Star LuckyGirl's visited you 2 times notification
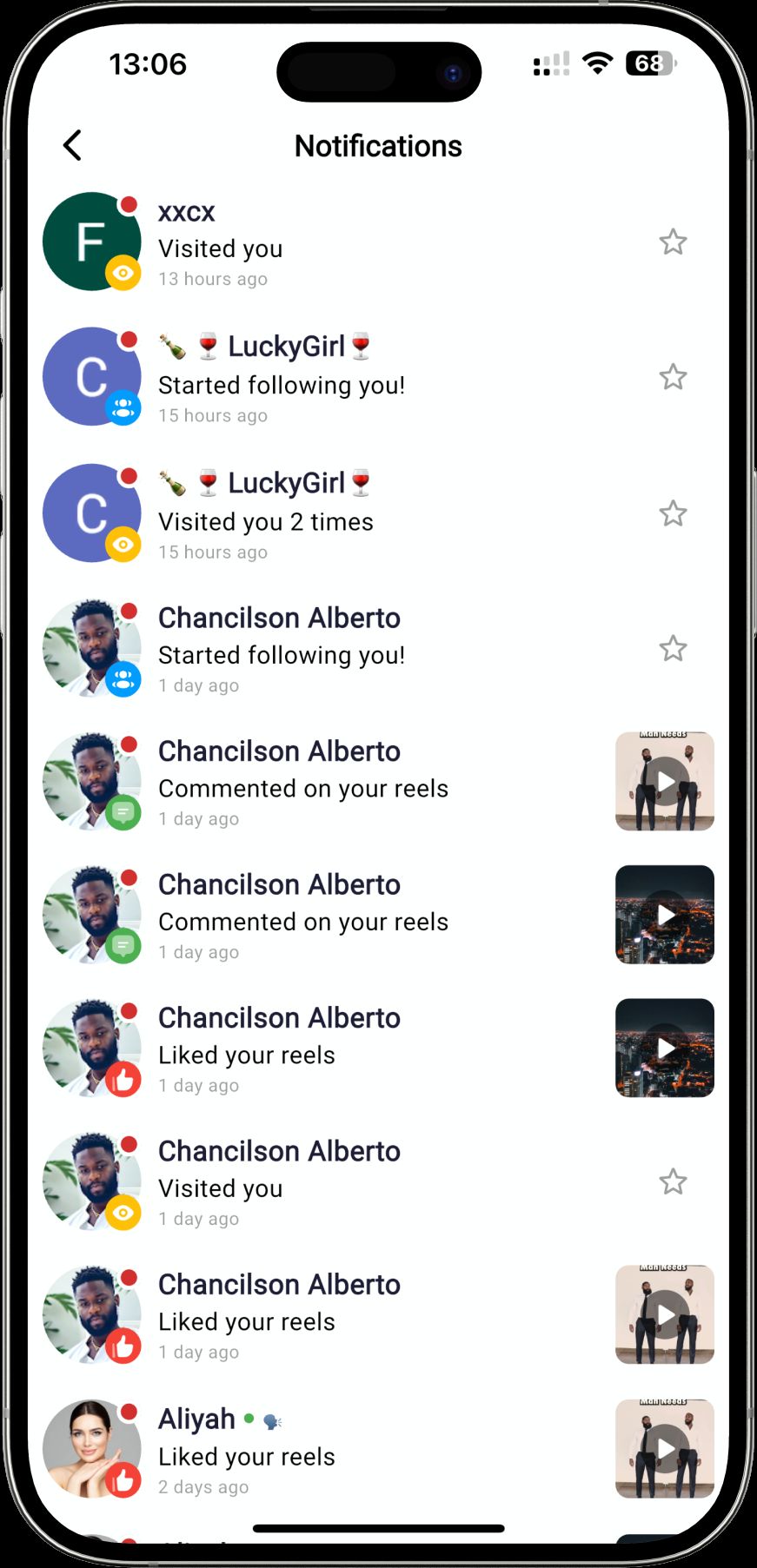Viewport: 757px width, 1568px height. (673, 513)
